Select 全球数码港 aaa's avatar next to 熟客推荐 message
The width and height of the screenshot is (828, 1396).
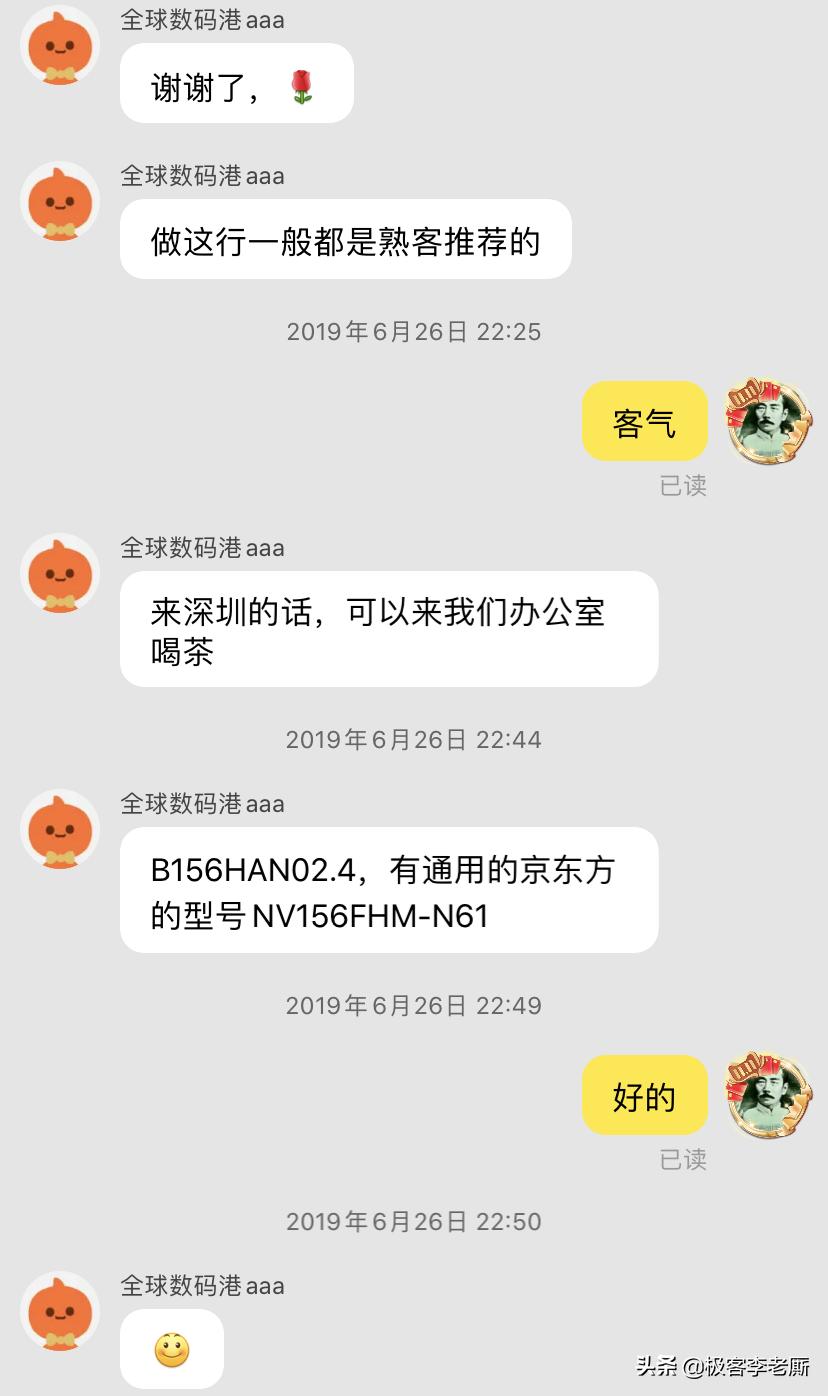[x=58, y=203]
